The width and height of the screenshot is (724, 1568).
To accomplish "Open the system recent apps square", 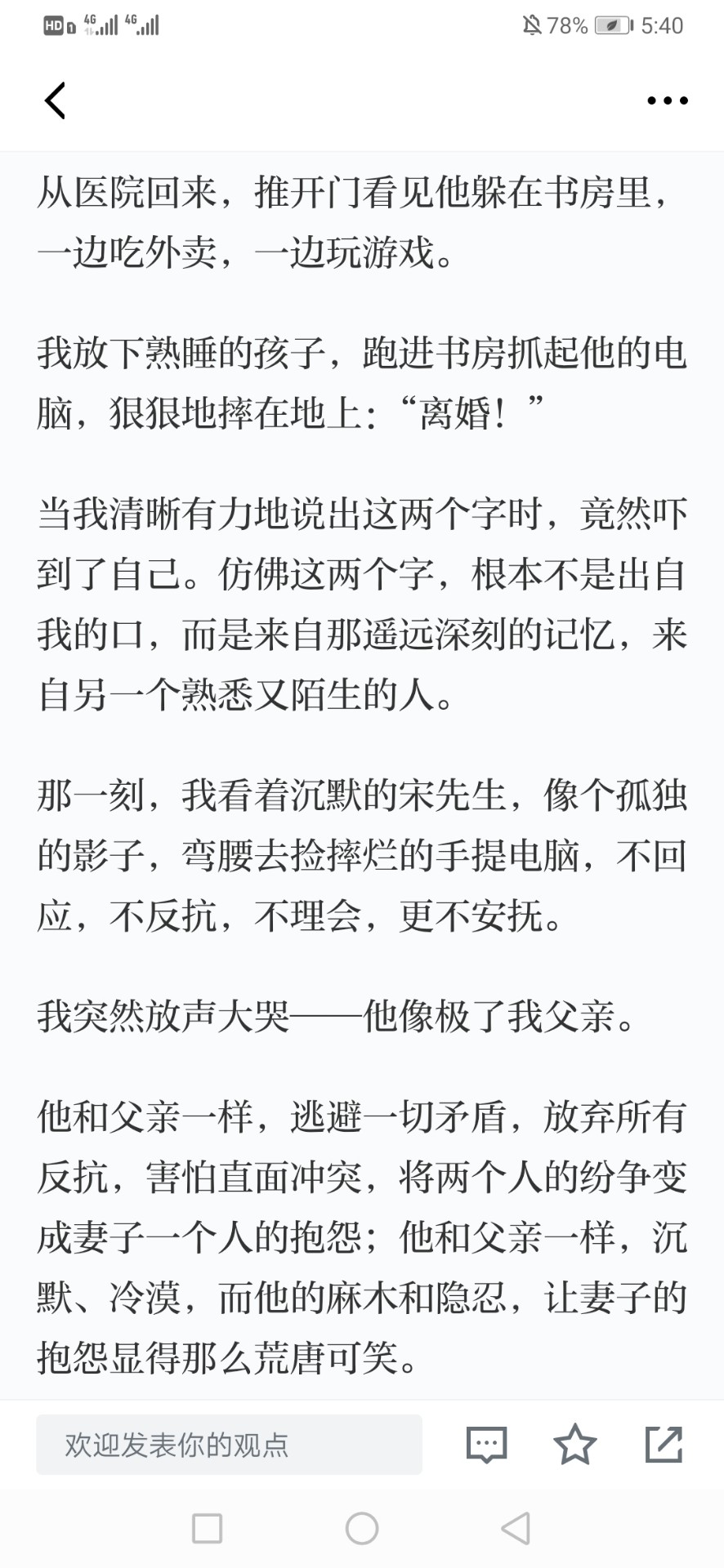I will pos(208,1529).
